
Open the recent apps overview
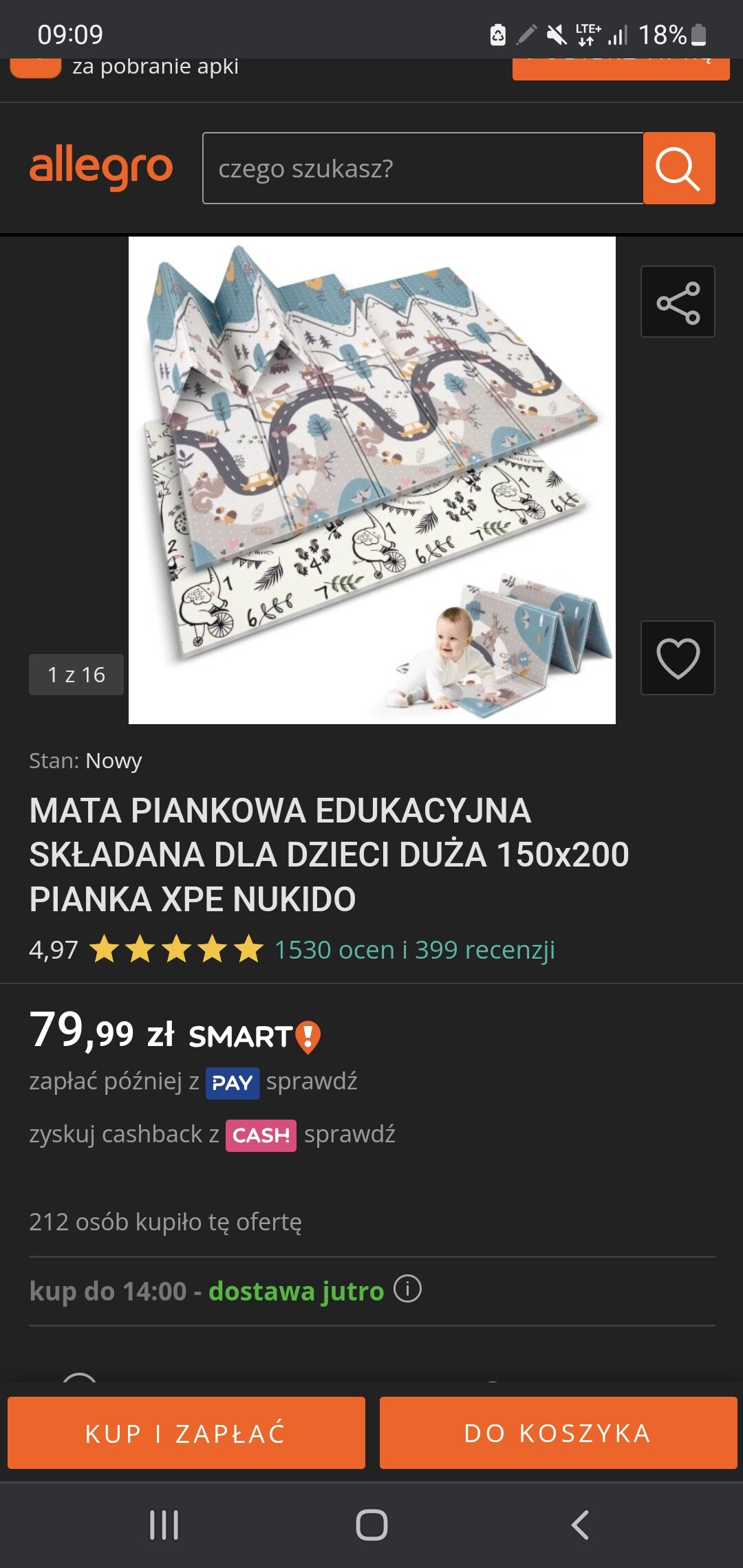click(x=164, y=1525)
